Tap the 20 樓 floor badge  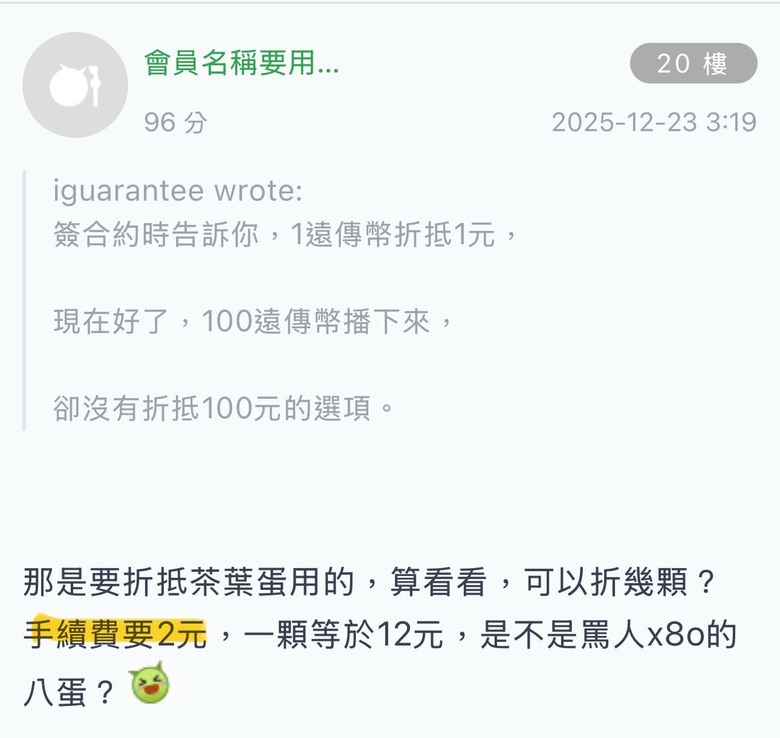(693, 64)
